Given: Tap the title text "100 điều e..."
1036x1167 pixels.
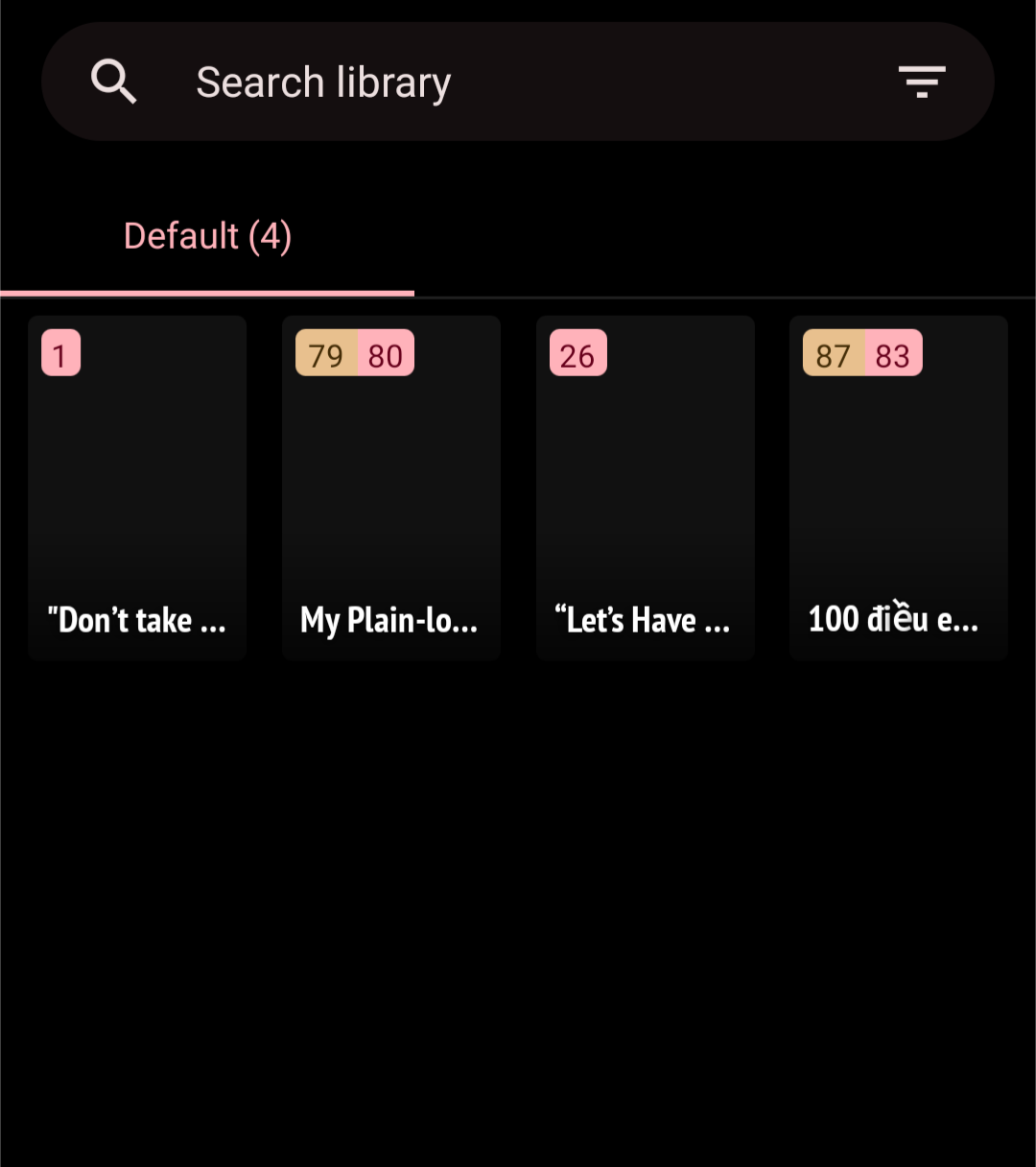Looking at the screenshot, I should pyautogui.click(x=893, y=620).
